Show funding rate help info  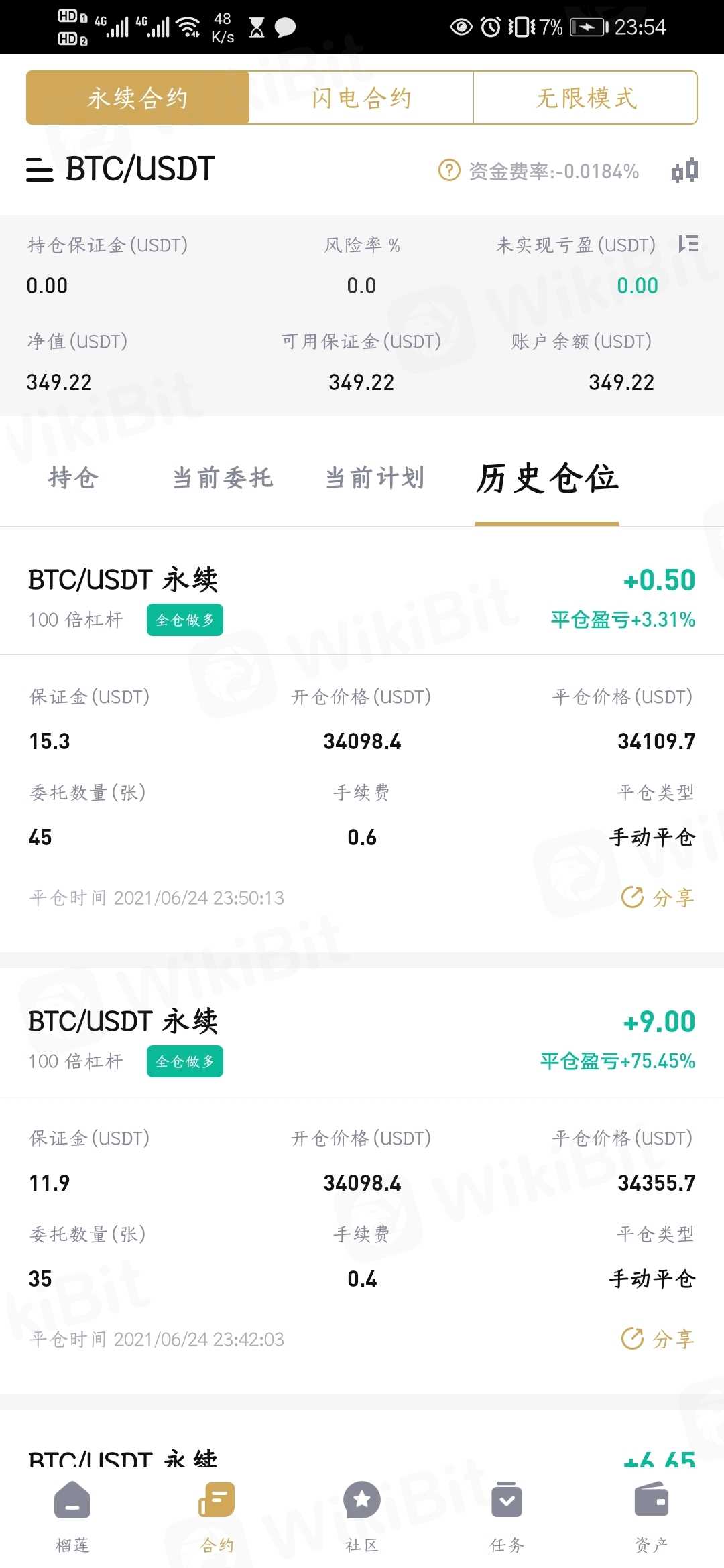click(448, 170)
